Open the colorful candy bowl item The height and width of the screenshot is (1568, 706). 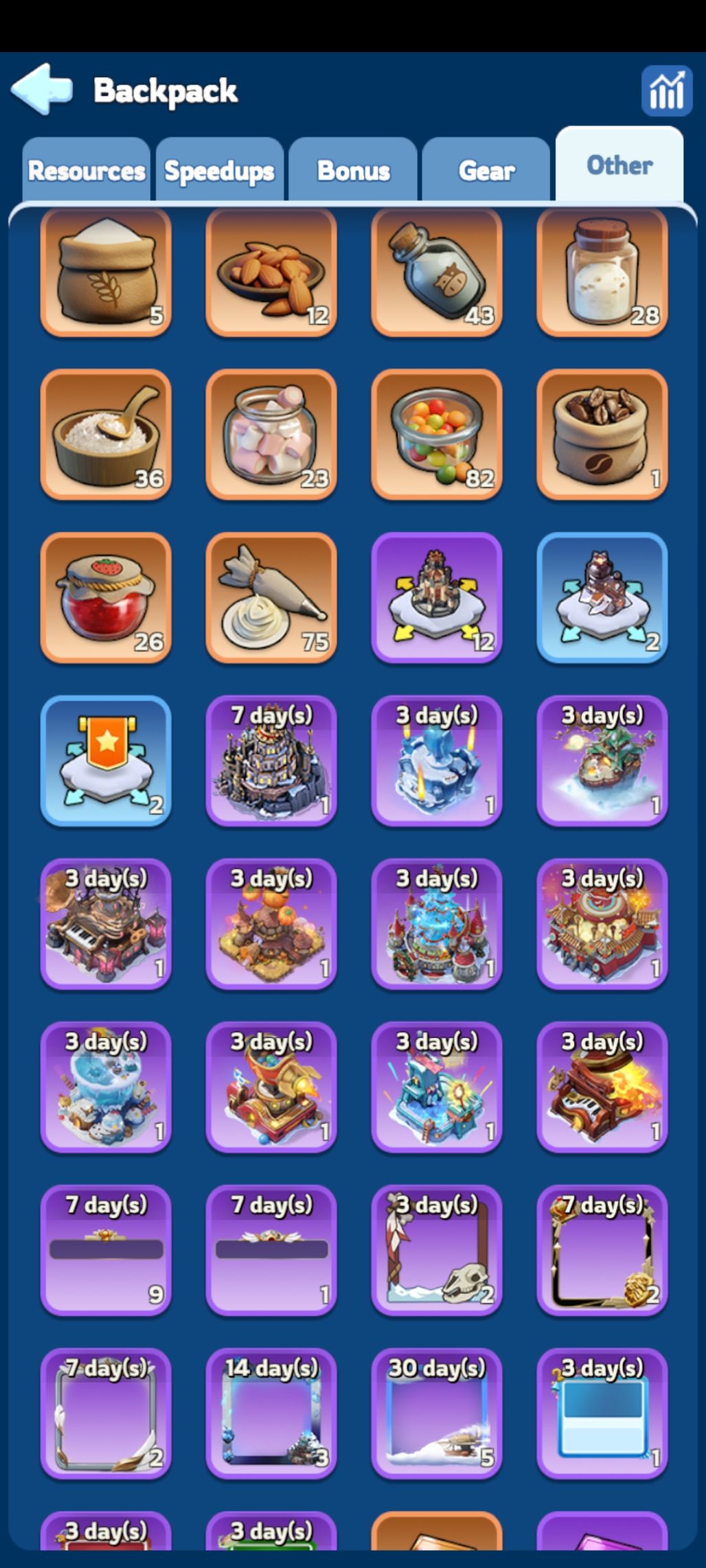[437, 435]
